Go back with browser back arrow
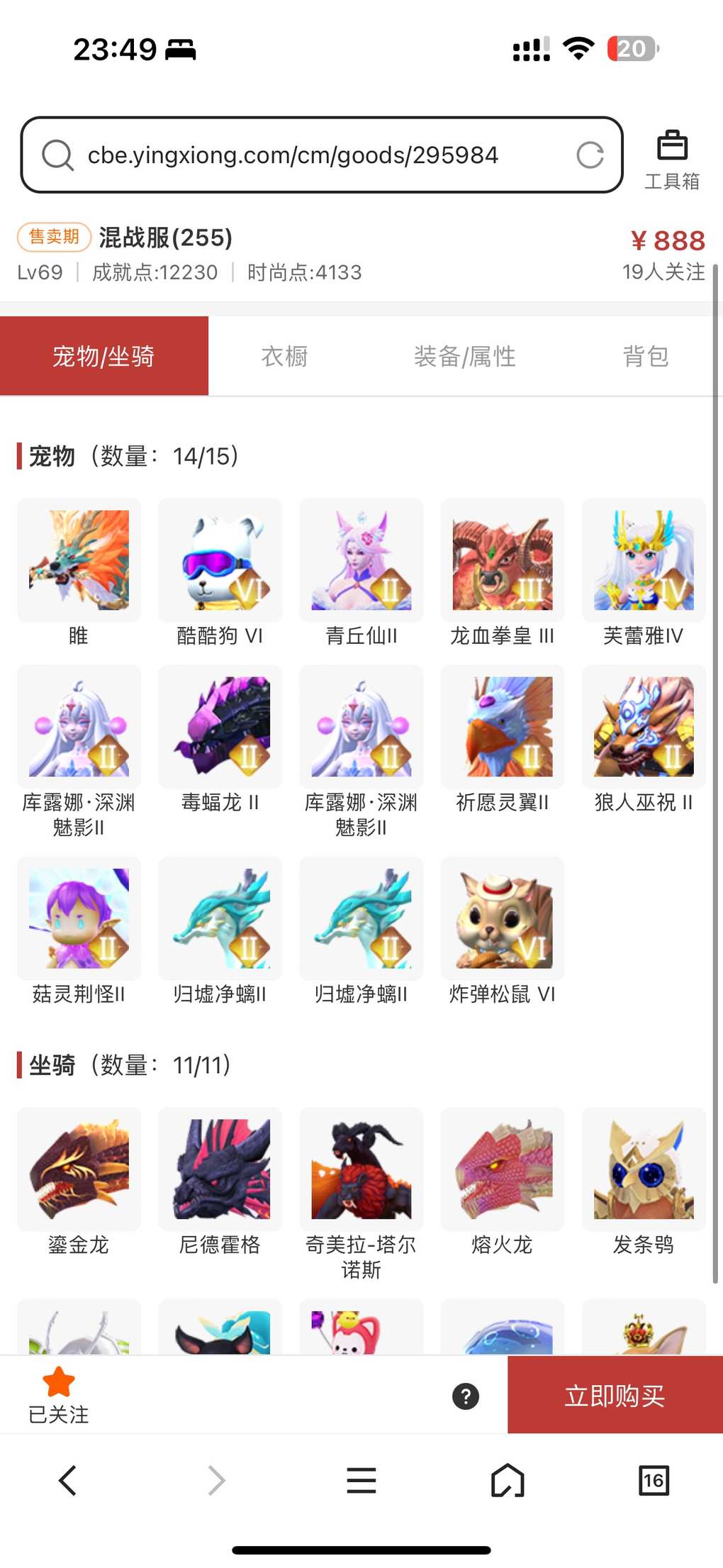The width and height of the screenshot is (723, 1568). click(x=68, y=1480)
